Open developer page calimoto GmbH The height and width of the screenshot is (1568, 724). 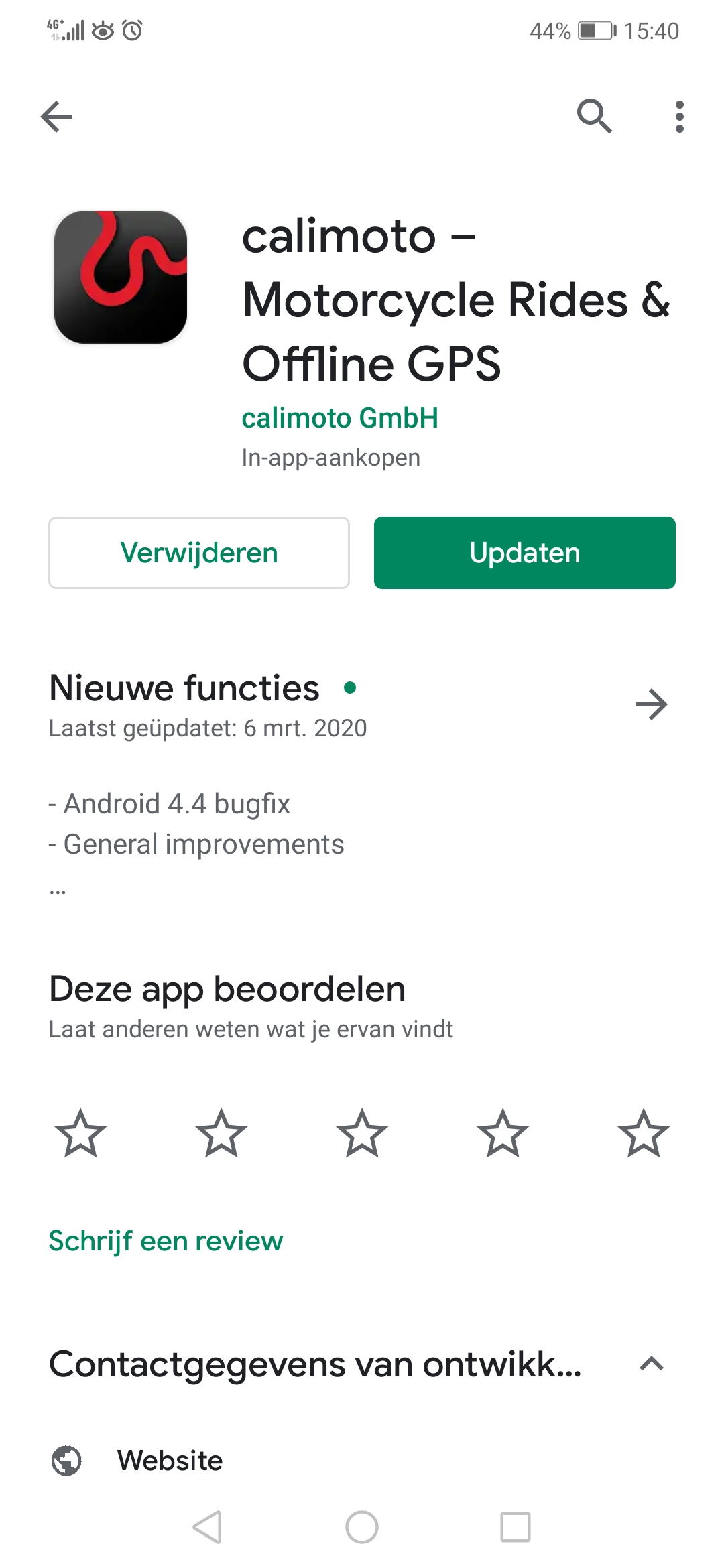pos(340,418)
